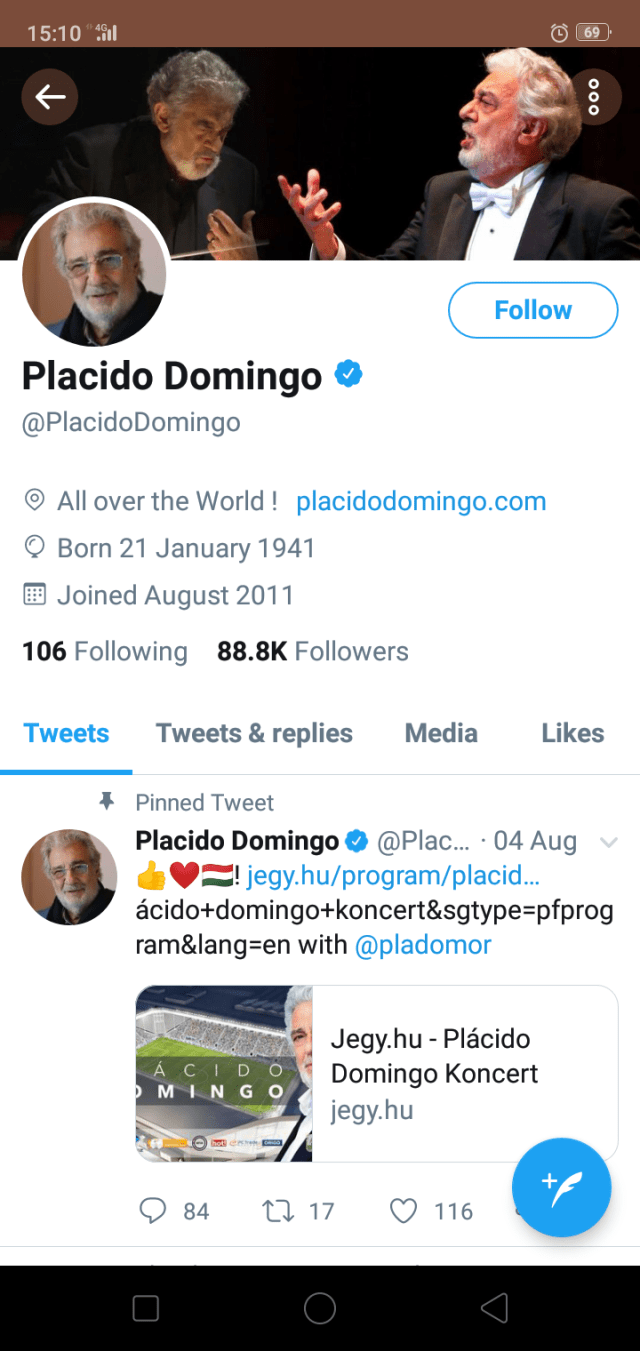This screenshot has height=1351, width=640.
Task: Select the Tweets tab
Action: [x=66, y=733]
